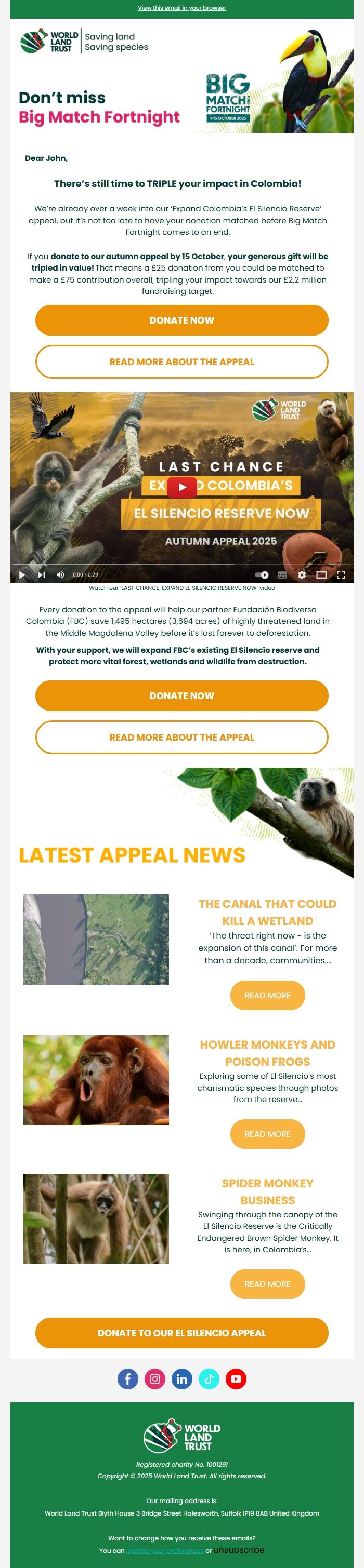Open the TikTok icon

209,1379
